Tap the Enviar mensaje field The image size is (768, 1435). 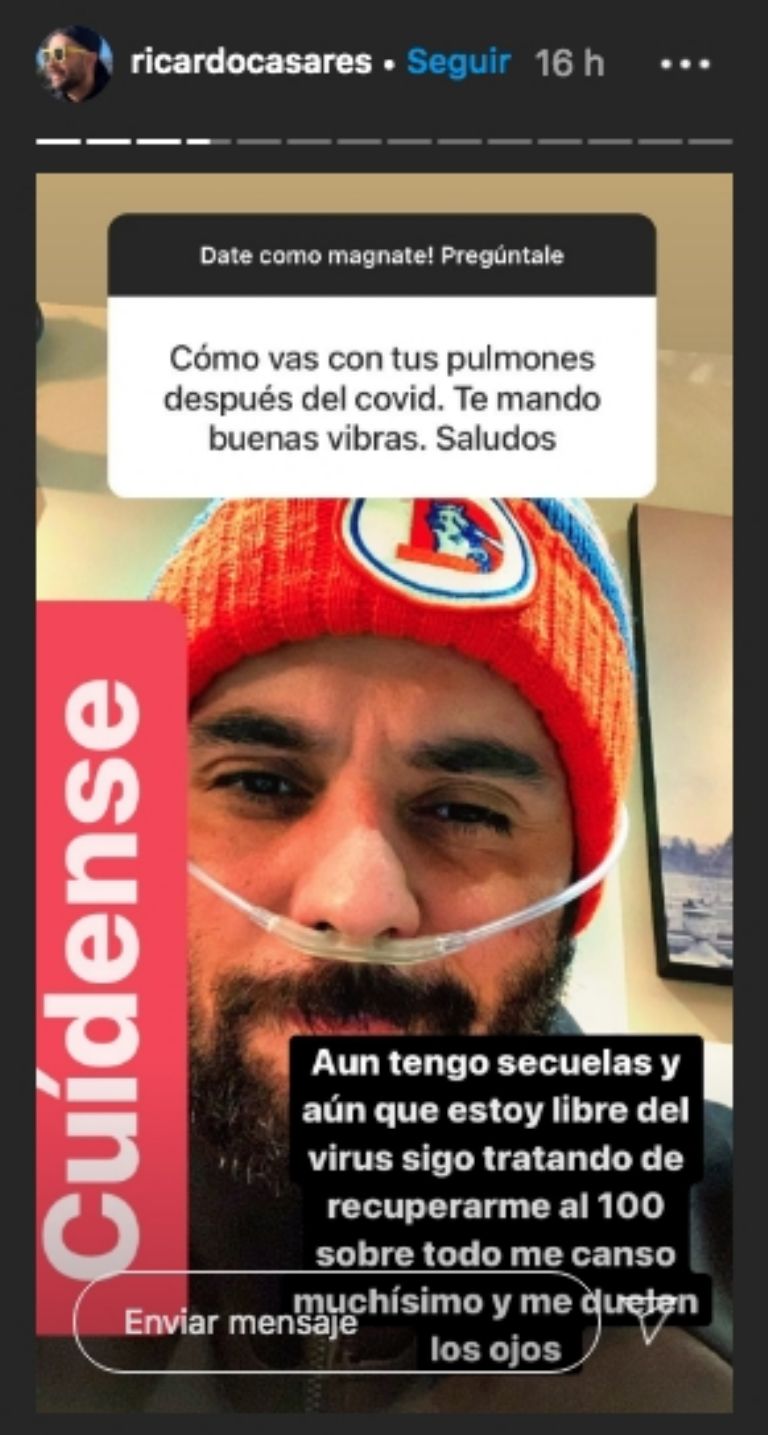point(336,1324)
